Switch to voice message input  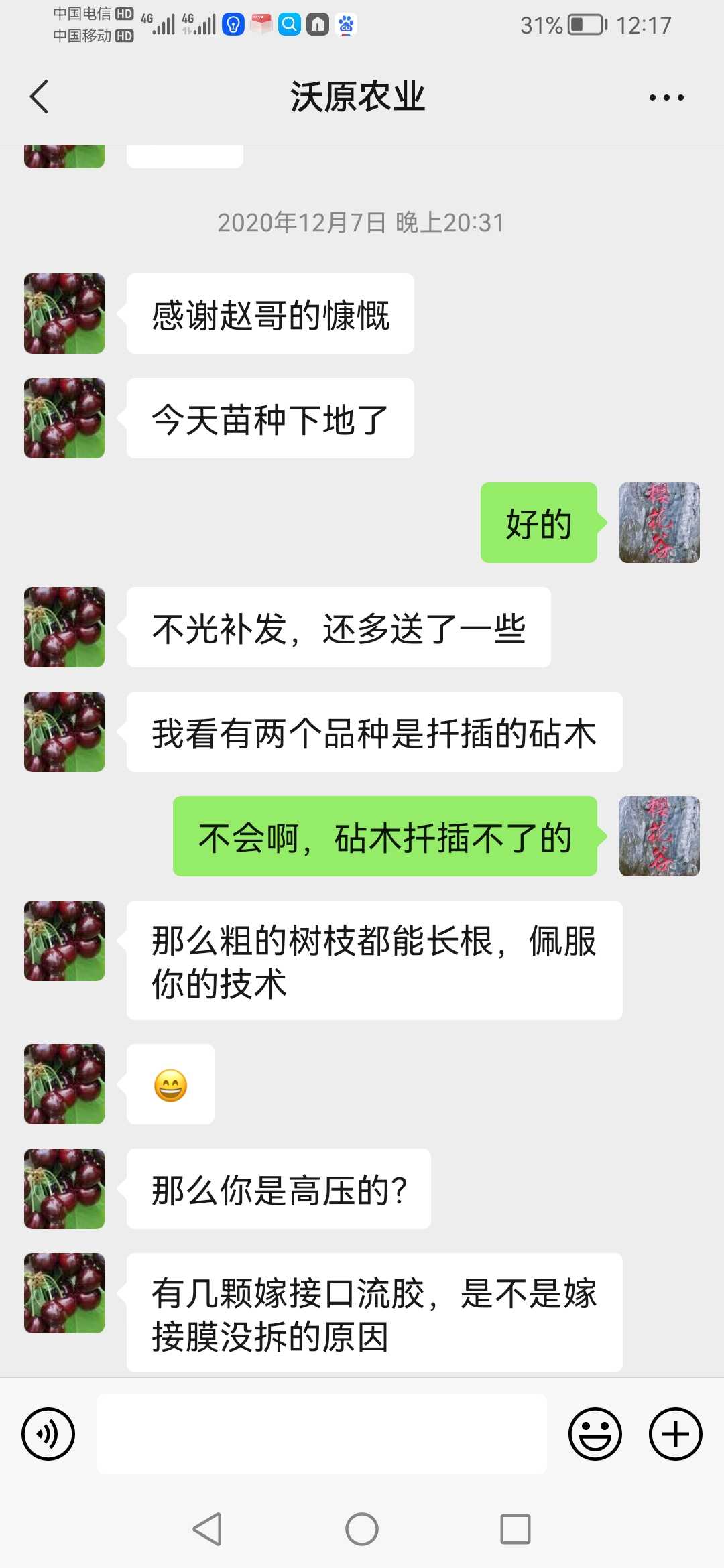click(x=48, y=1434)
